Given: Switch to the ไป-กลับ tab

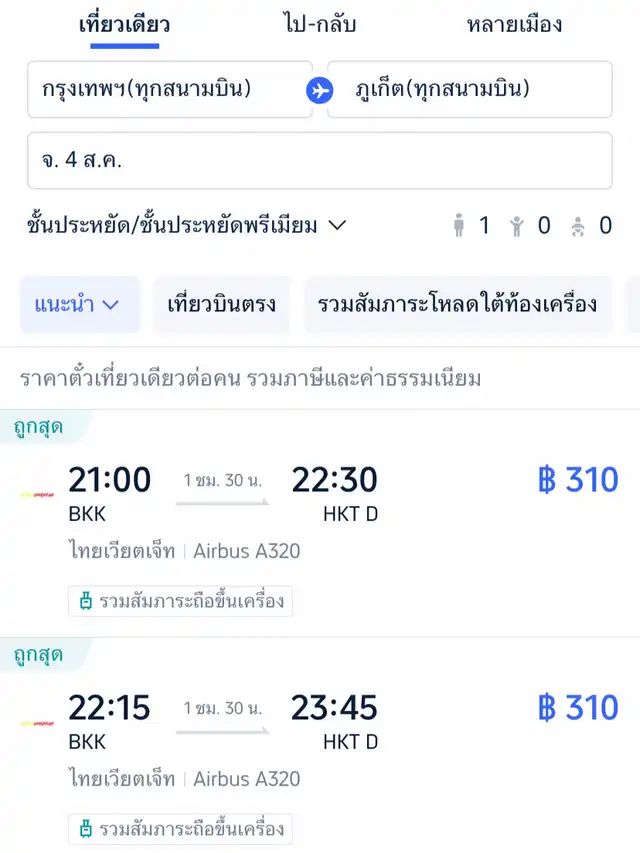Looking at the screenshot, I should tap(319, 24).
